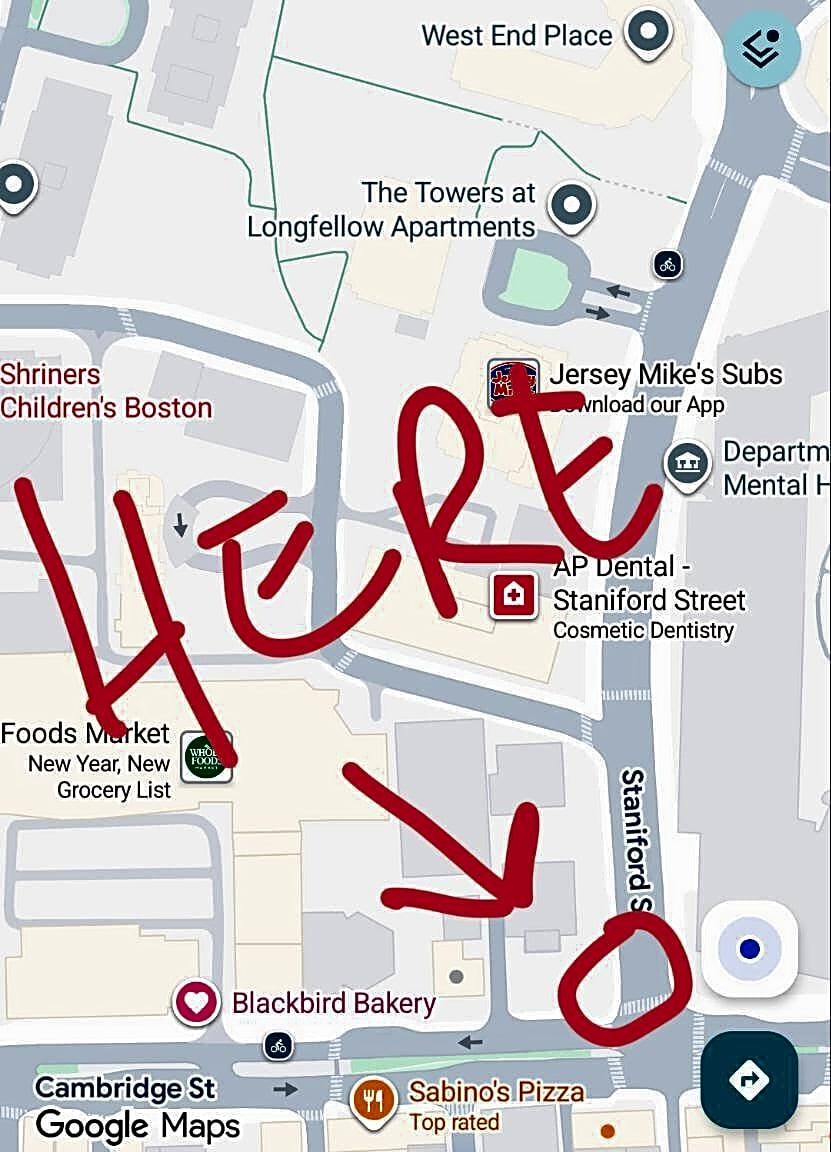This screenshot has height=1152, width=831.
Task: Open the map layers button
Action: pyautogui.click(x=762, y=47)
